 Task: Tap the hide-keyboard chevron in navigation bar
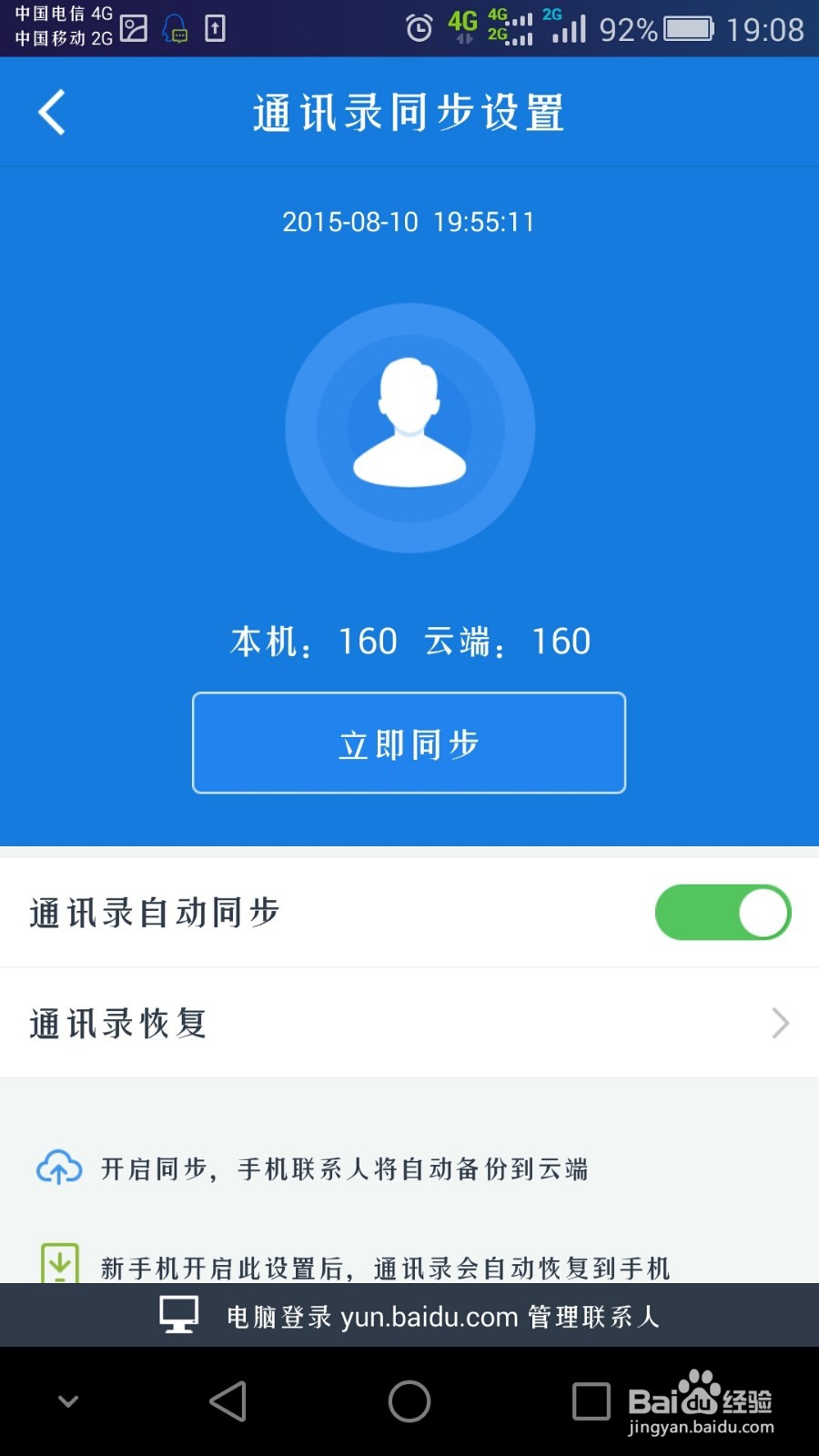pyautogui.click(x=67, y=1400)
